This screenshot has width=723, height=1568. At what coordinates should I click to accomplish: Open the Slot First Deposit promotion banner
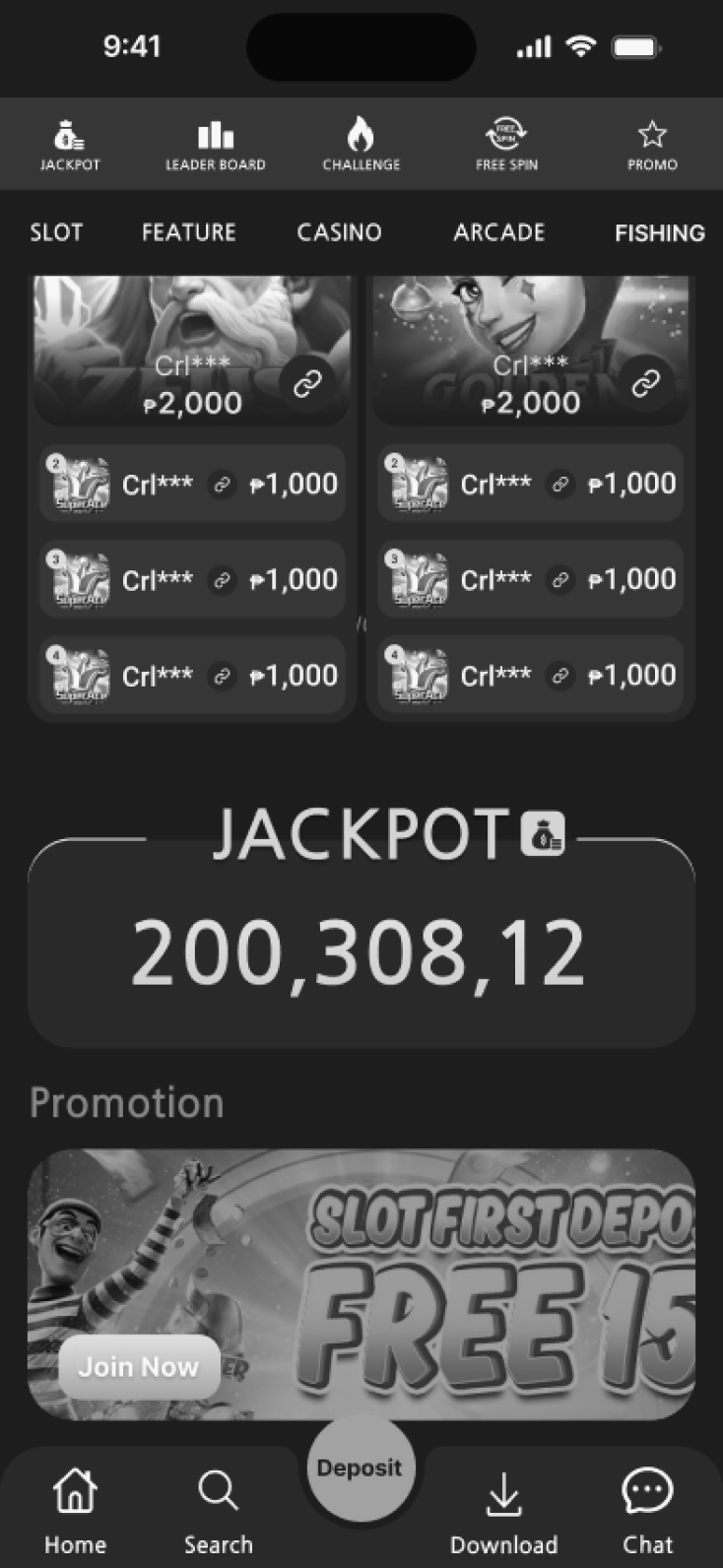361,1284
